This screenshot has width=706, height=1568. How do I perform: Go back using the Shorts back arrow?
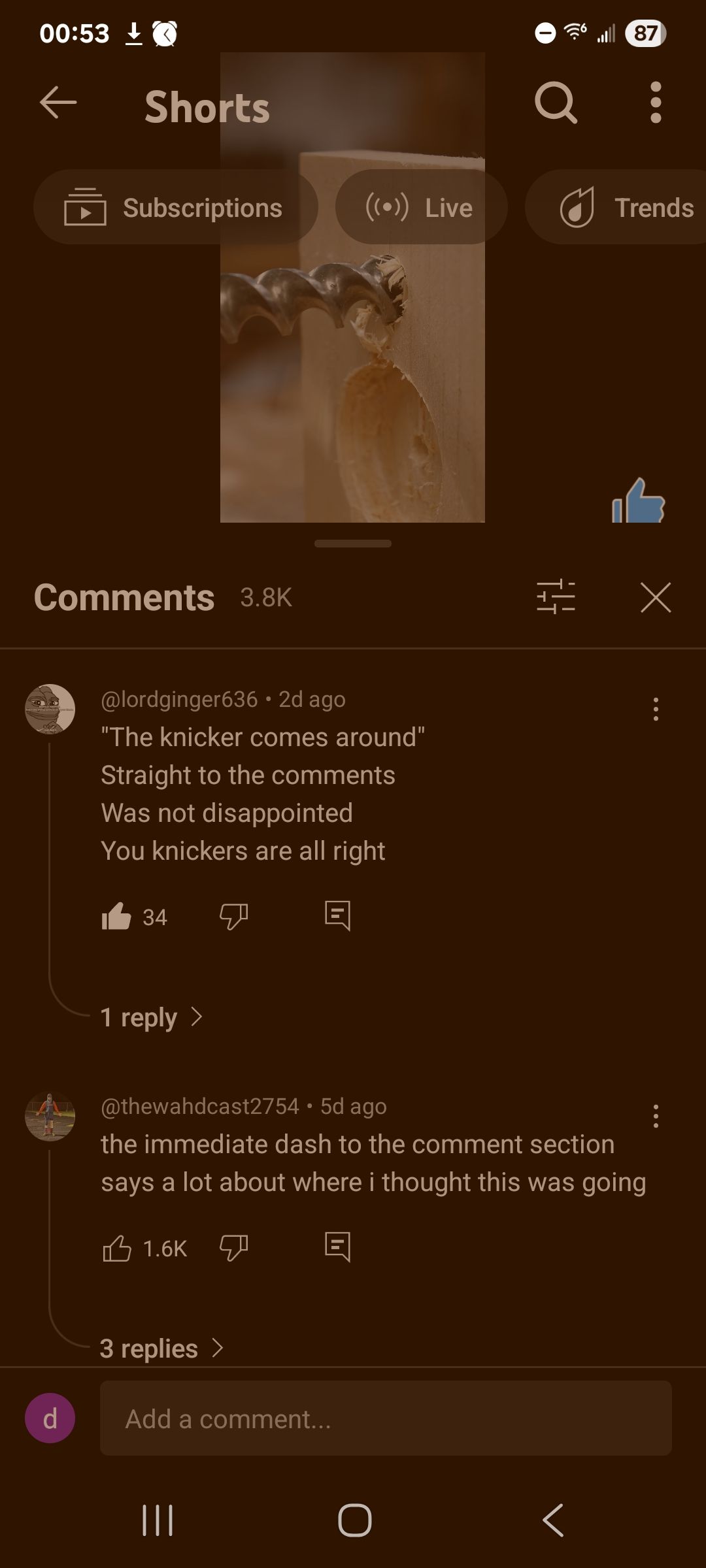click(58, 103)
